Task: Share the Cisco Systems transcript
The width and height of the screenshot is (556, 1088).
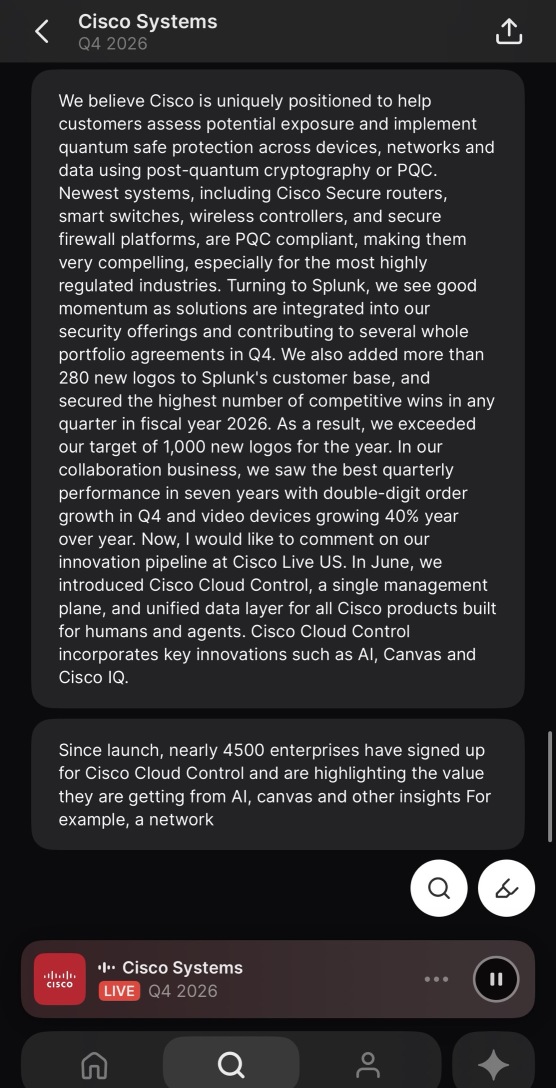Action: pos(508,31)
